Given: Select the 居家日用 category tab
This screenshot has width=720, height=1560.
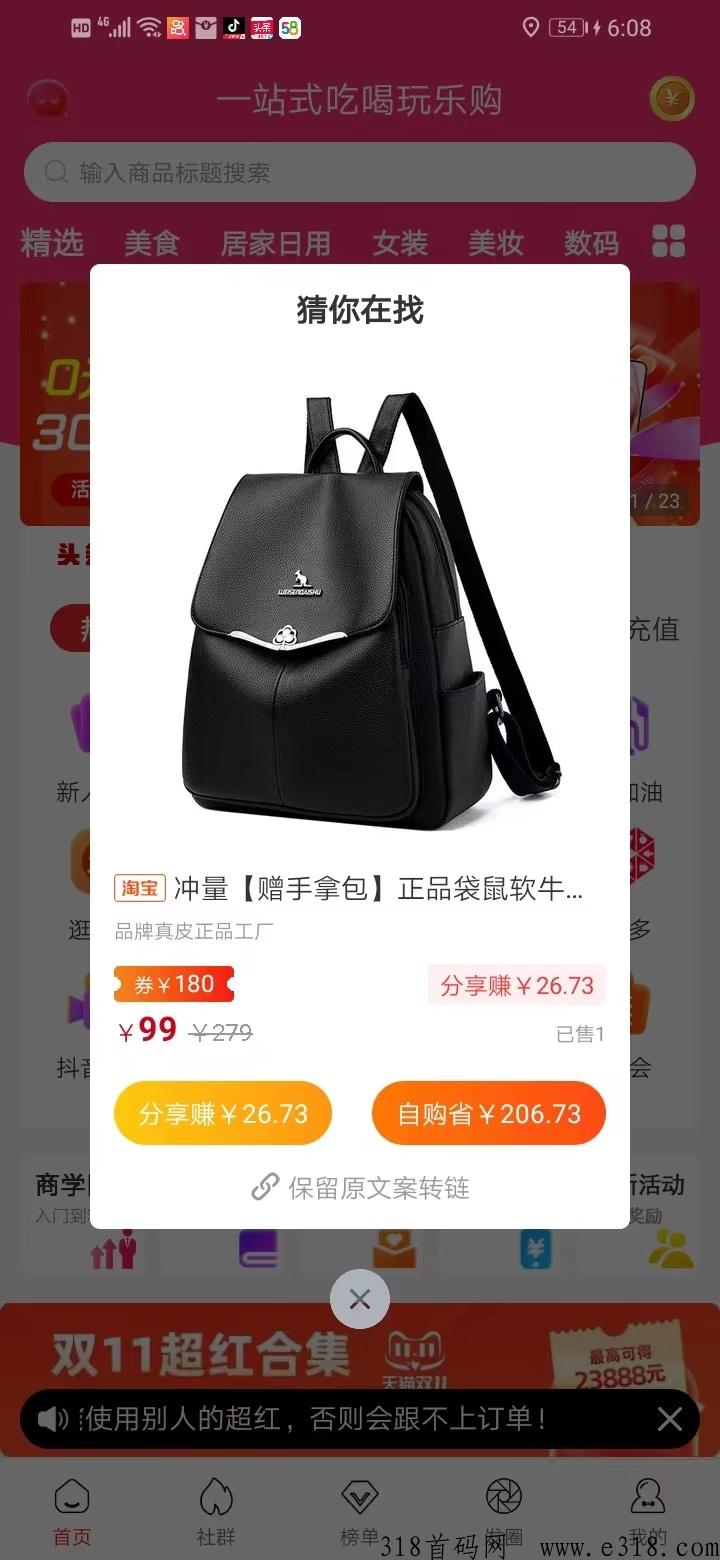Looking at the screenshot, I should pos(275,243).
